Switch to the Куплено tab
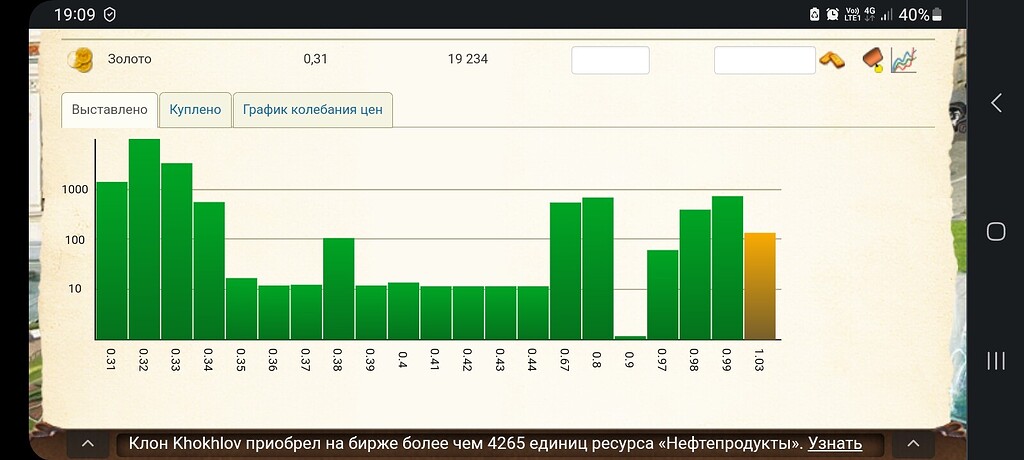 195,110
